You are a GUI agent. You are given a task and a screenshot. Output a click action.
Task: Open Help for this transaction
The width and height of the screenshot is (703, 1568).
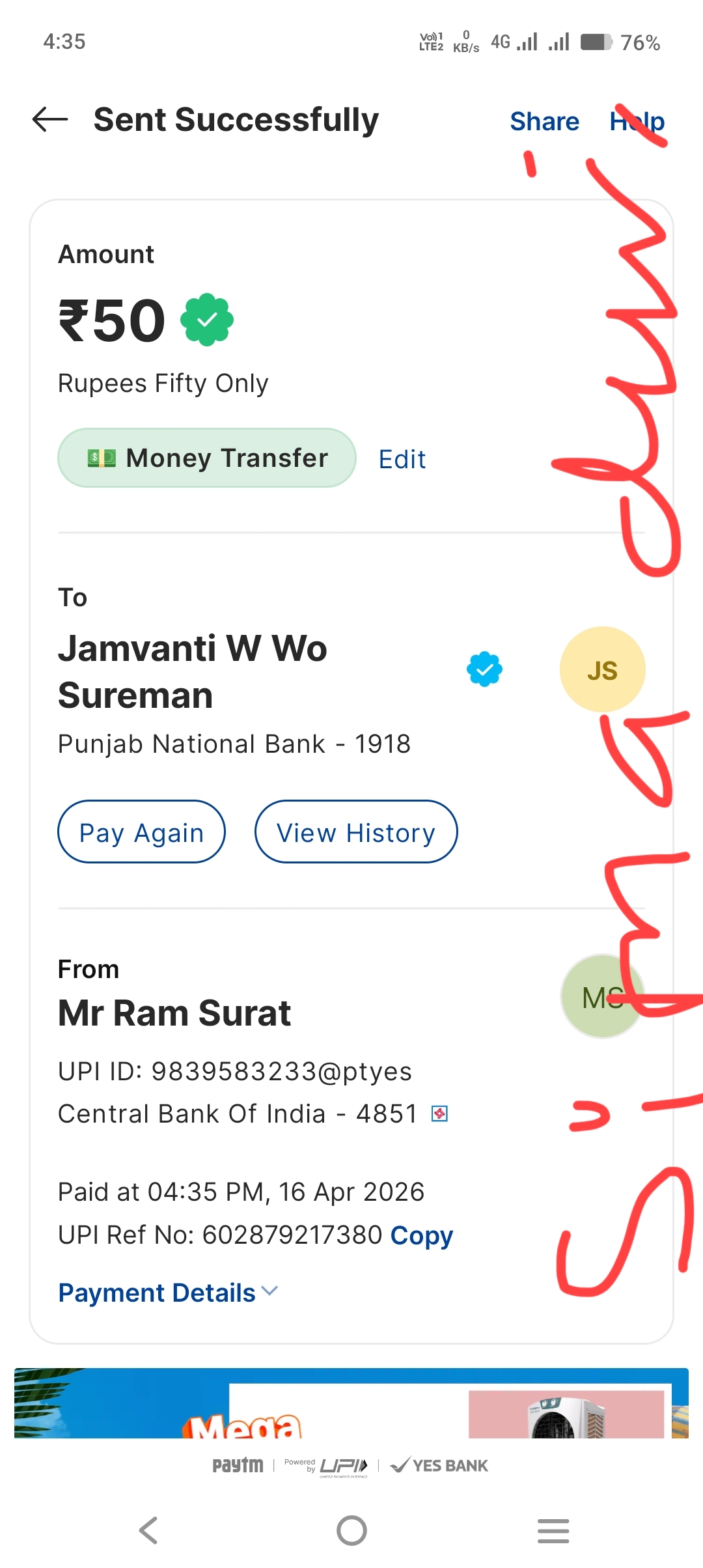(x=637, y=122)
